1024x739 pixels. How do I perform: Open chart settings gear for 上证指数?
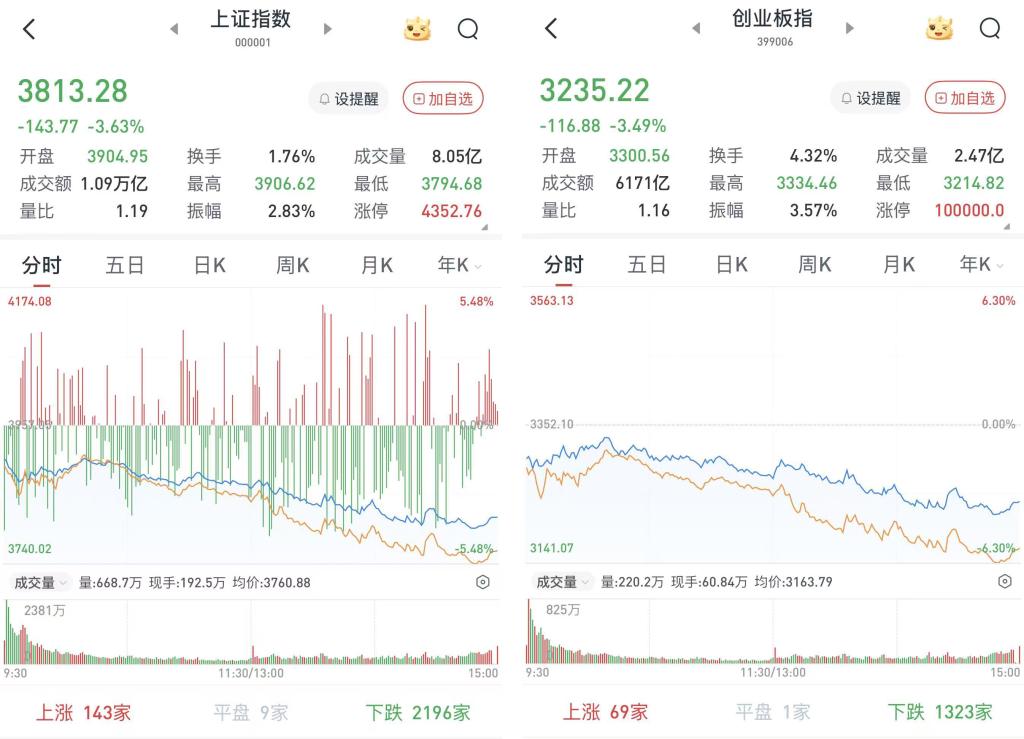[483, 581]
